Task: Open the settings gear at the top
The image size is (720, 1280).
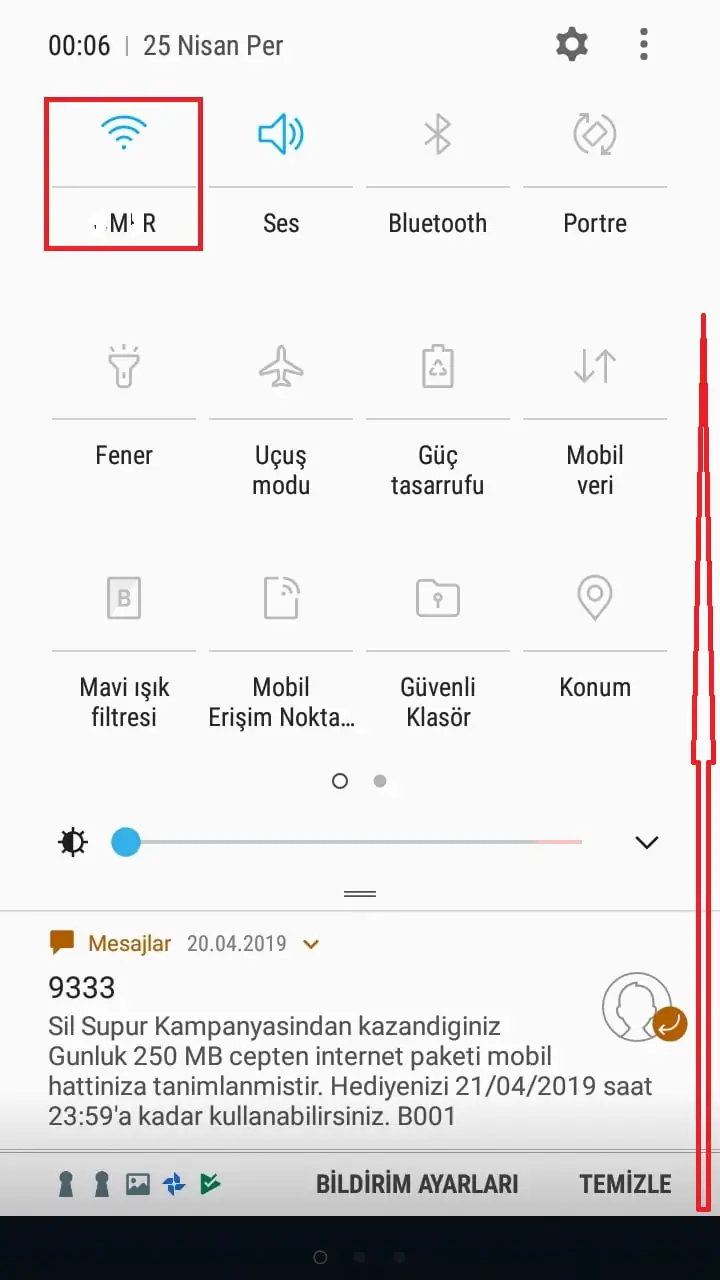Action: coord(571,44)
